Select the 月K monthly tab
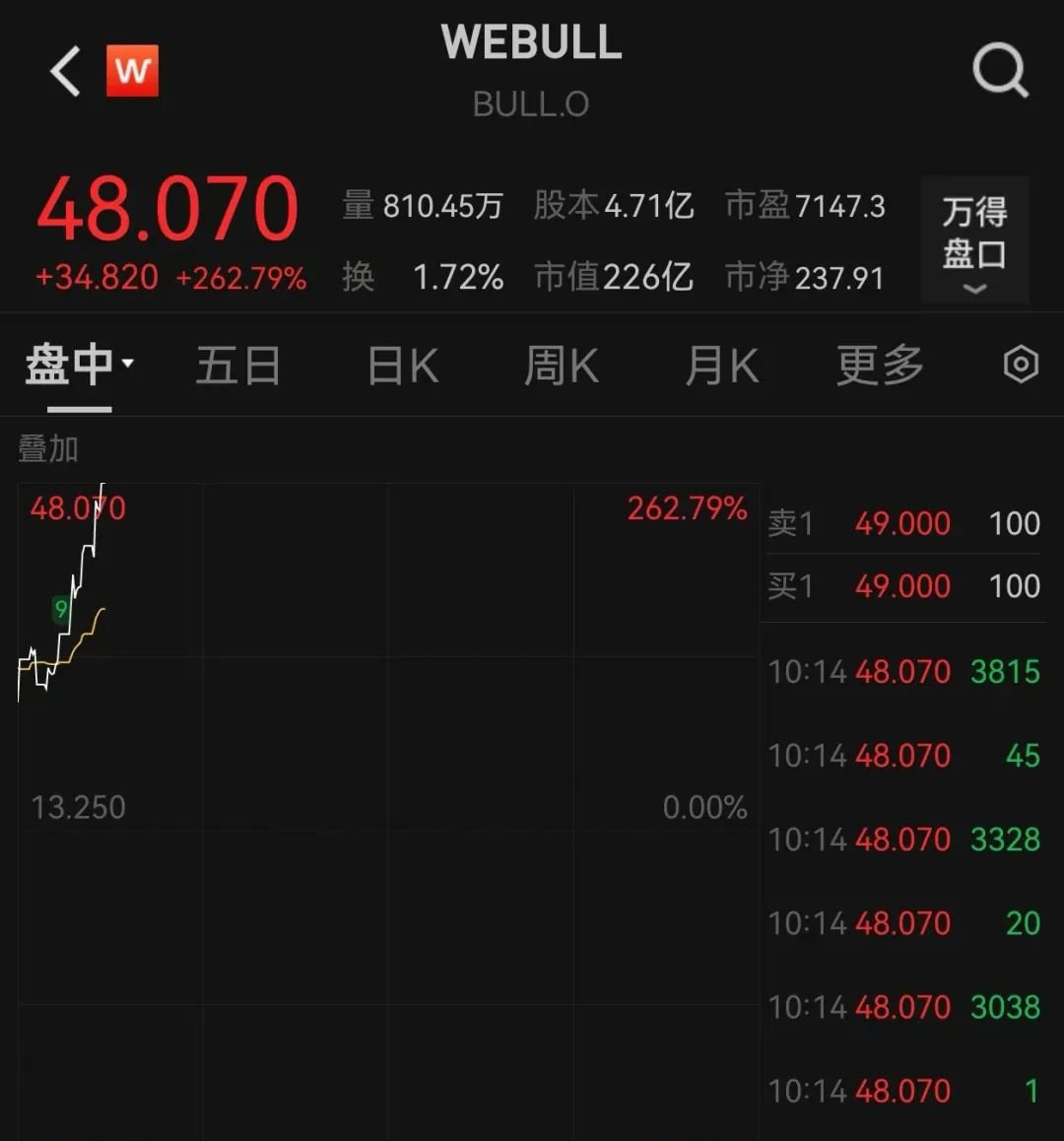The image size is (1064, 1141). pos(722,365)
